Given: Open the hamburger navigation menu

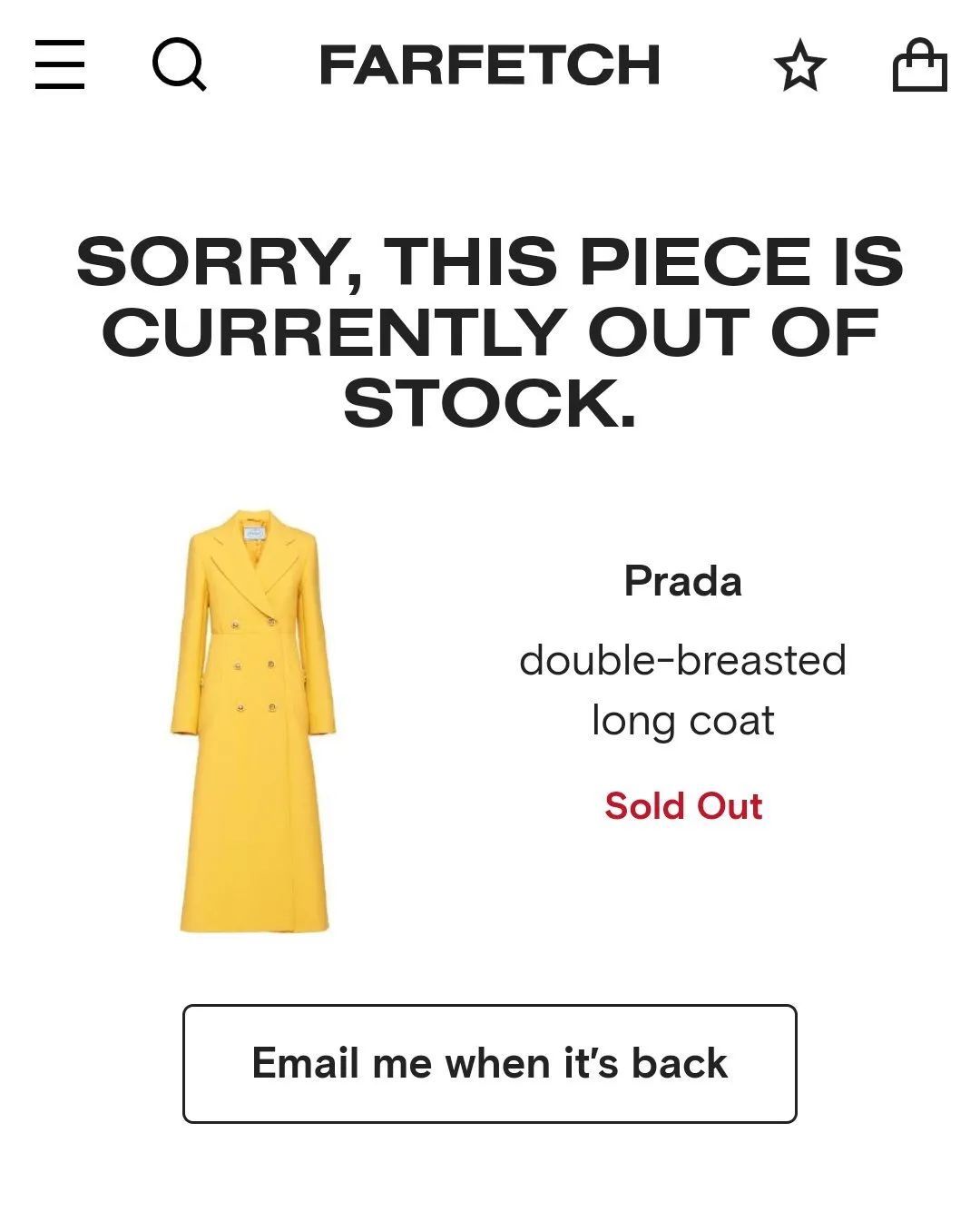Looking at the screenshot, I should coord(60,64).
